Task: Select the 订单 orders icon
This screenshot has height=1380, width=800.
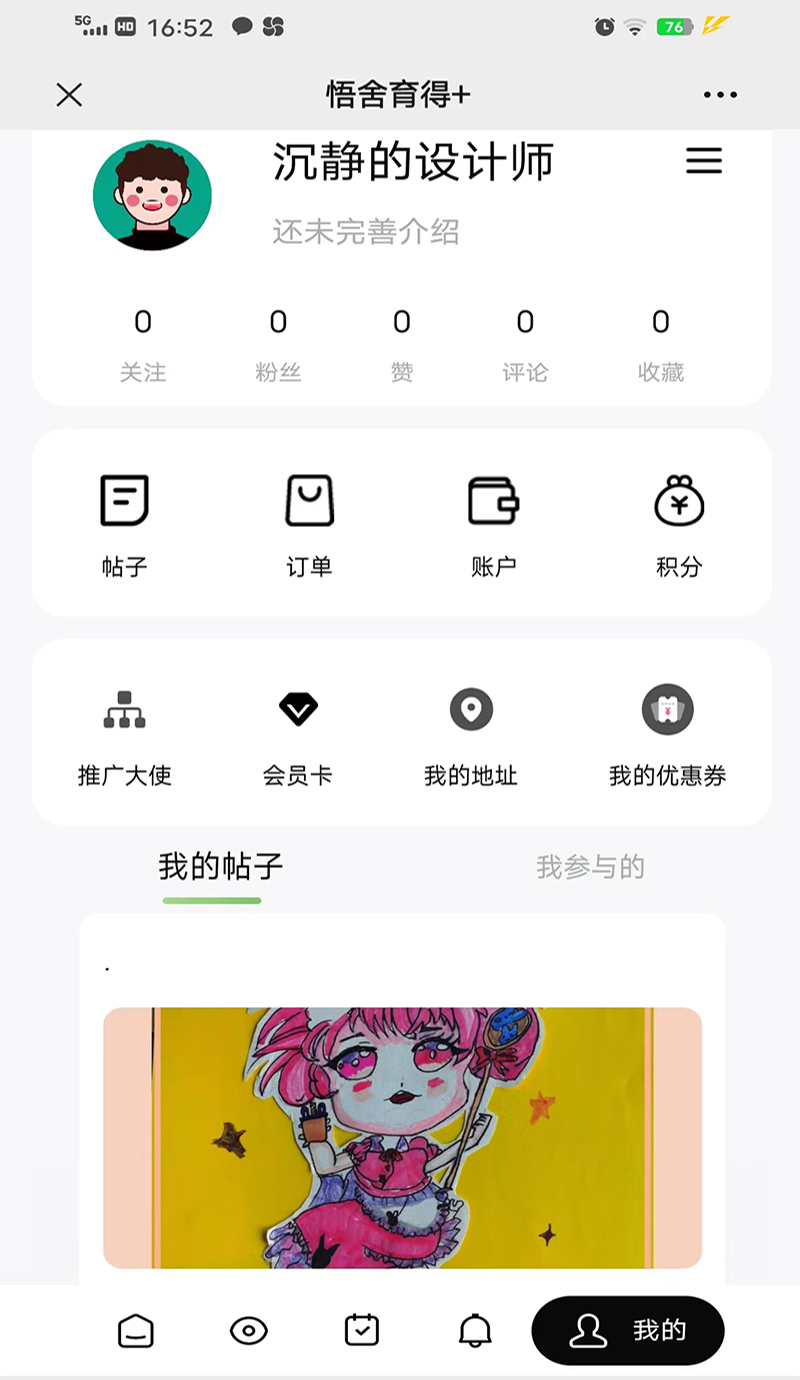Action: [309, 500]
